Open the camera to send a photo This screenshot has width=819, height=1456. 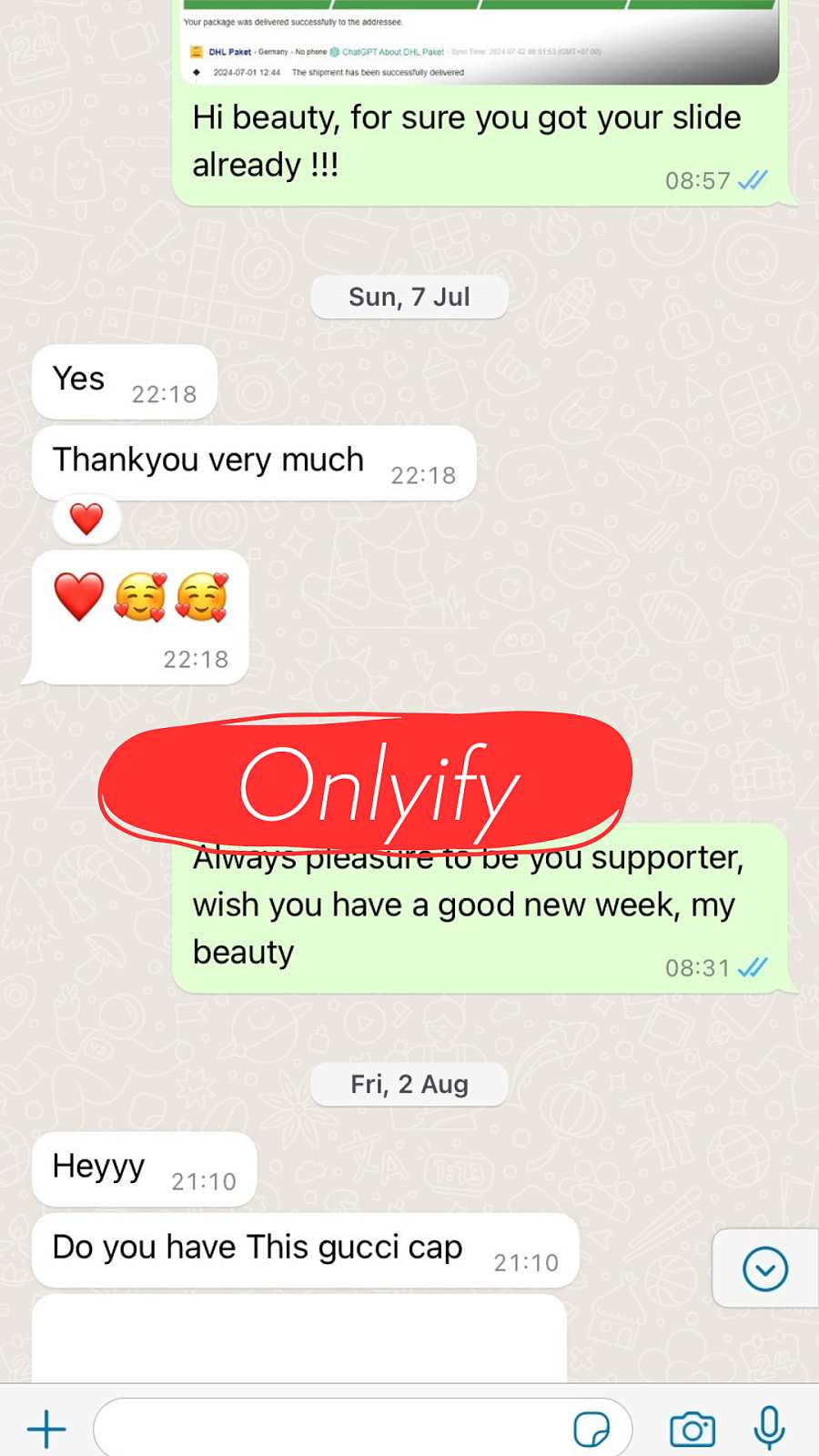click(x=693, y=1429)
